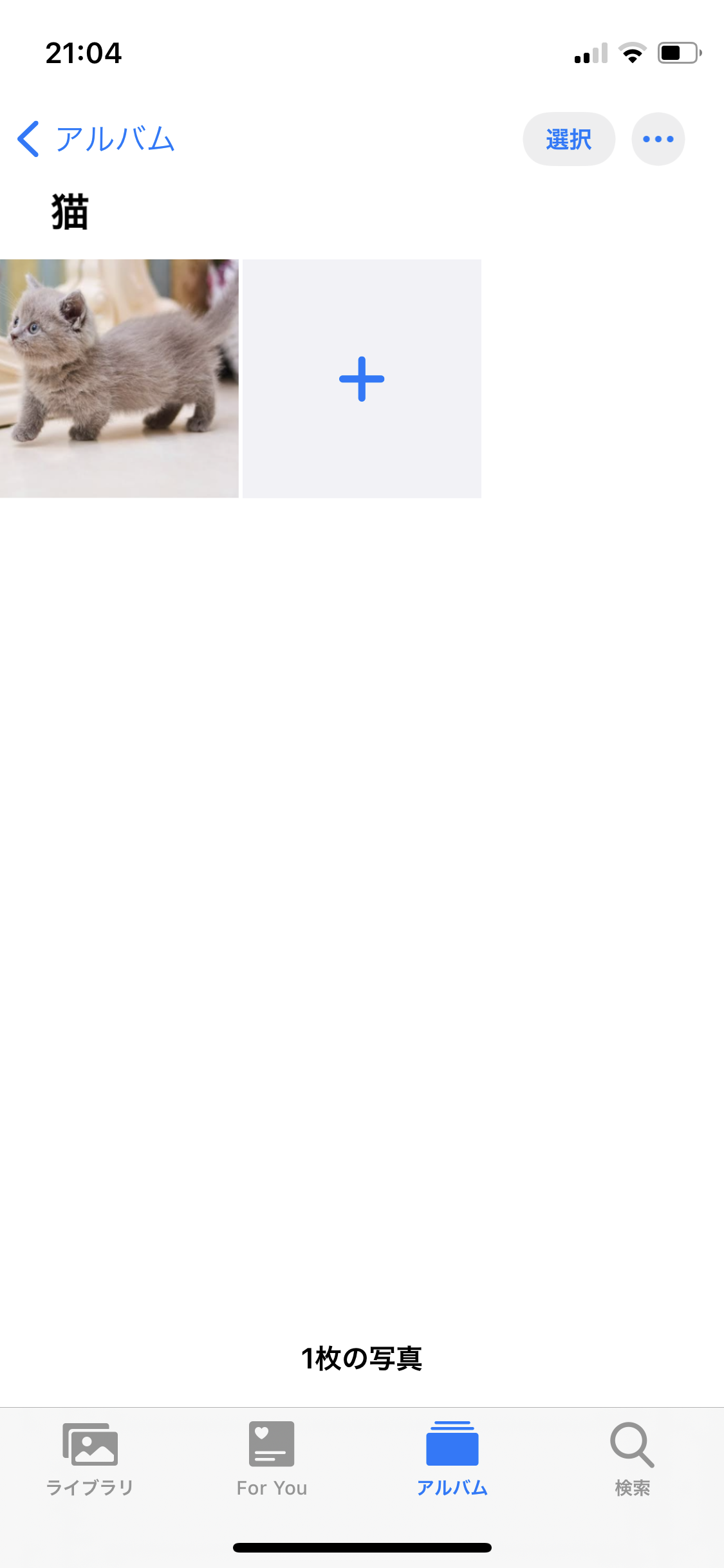Open the 検索 tab
Viewport: 724px width, 1568px height.
(x=632, y=1459)
